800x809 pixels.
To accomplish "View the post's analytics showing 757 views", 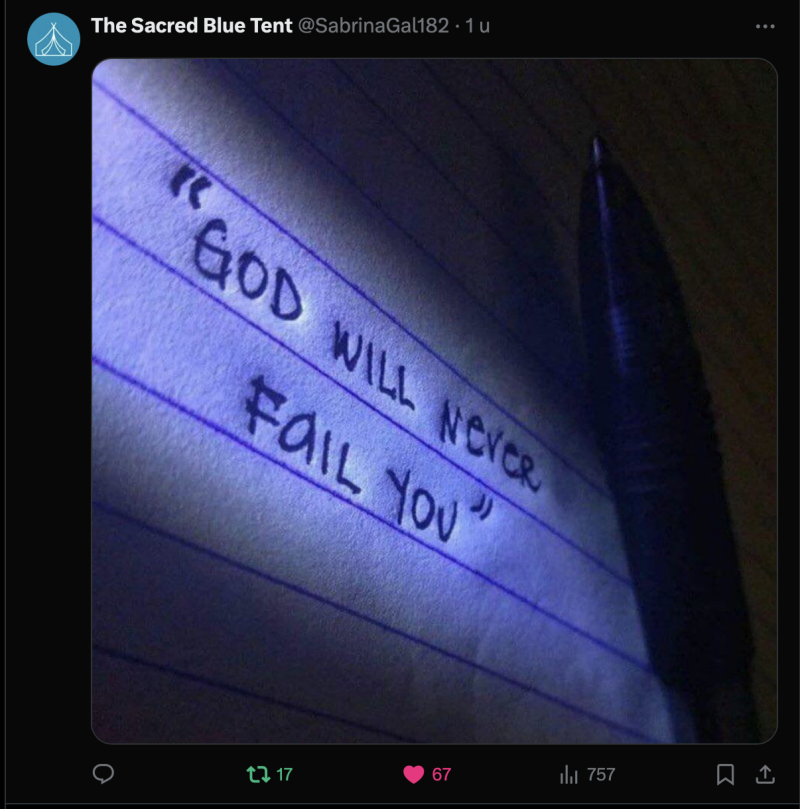I will coord(570,774).
